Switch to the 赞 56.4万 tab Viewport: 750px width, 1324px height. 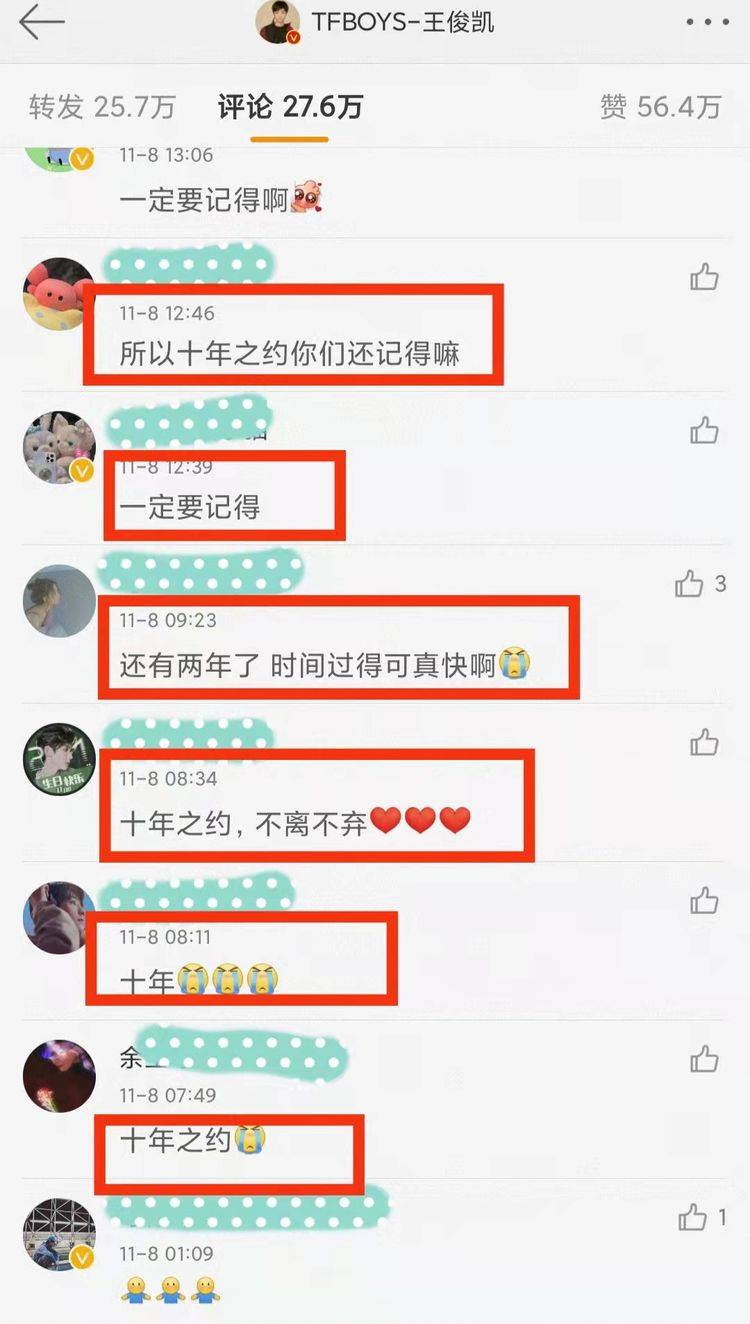click(660, 108)
